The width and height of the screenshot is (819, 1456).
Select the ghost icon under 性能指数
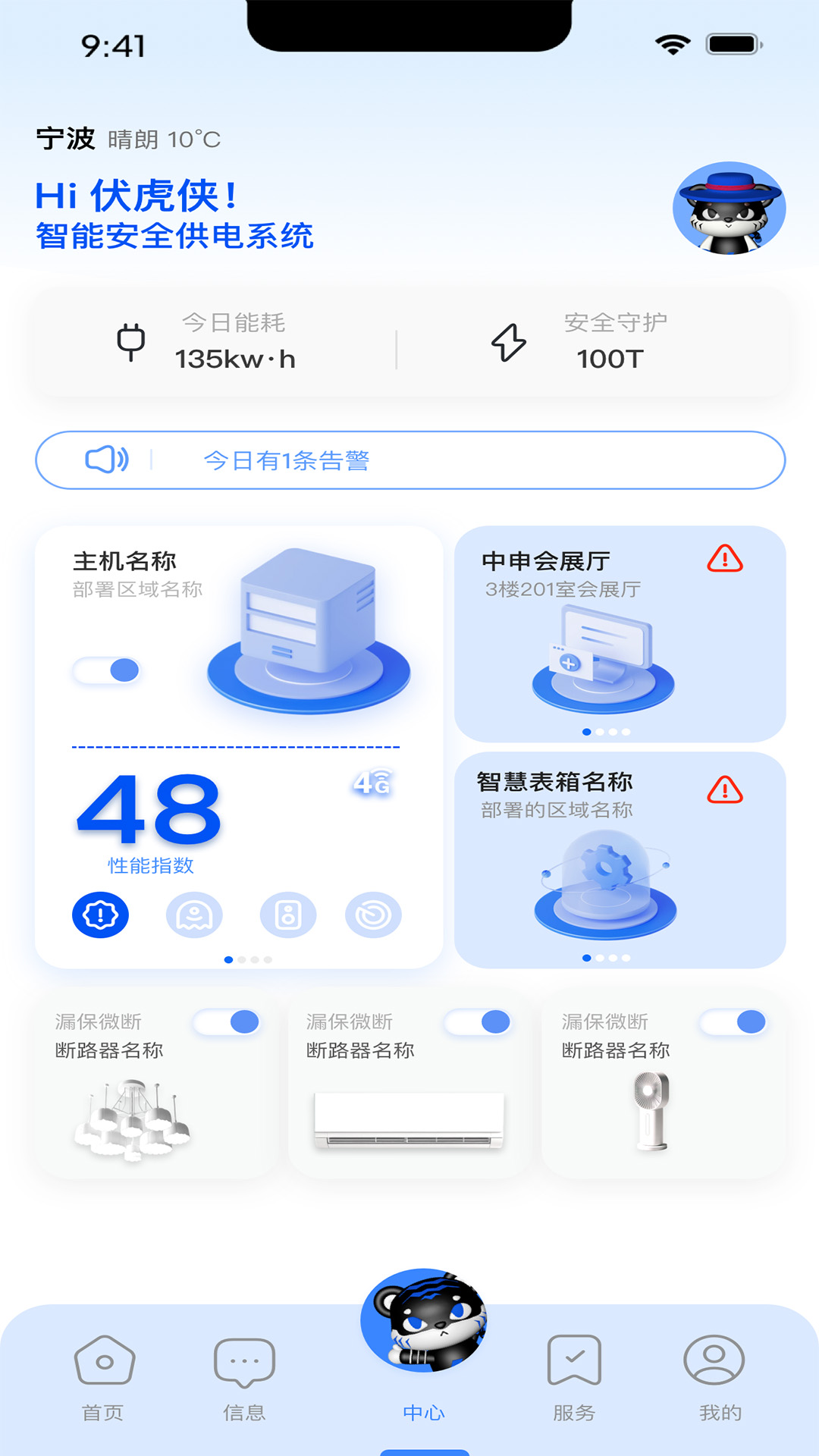194,915
